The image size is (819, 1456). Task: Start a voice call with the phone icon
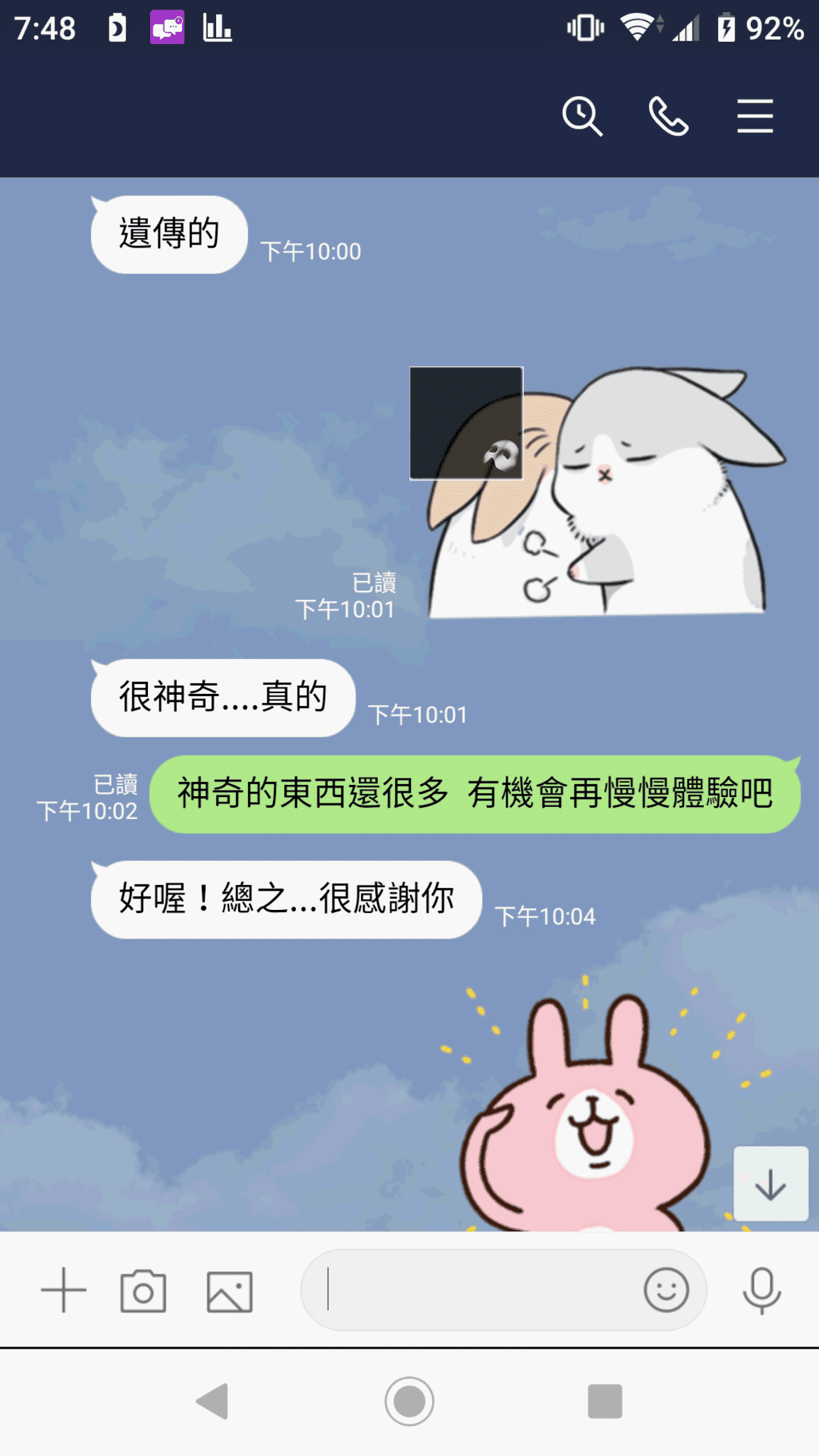pos(668,116)
